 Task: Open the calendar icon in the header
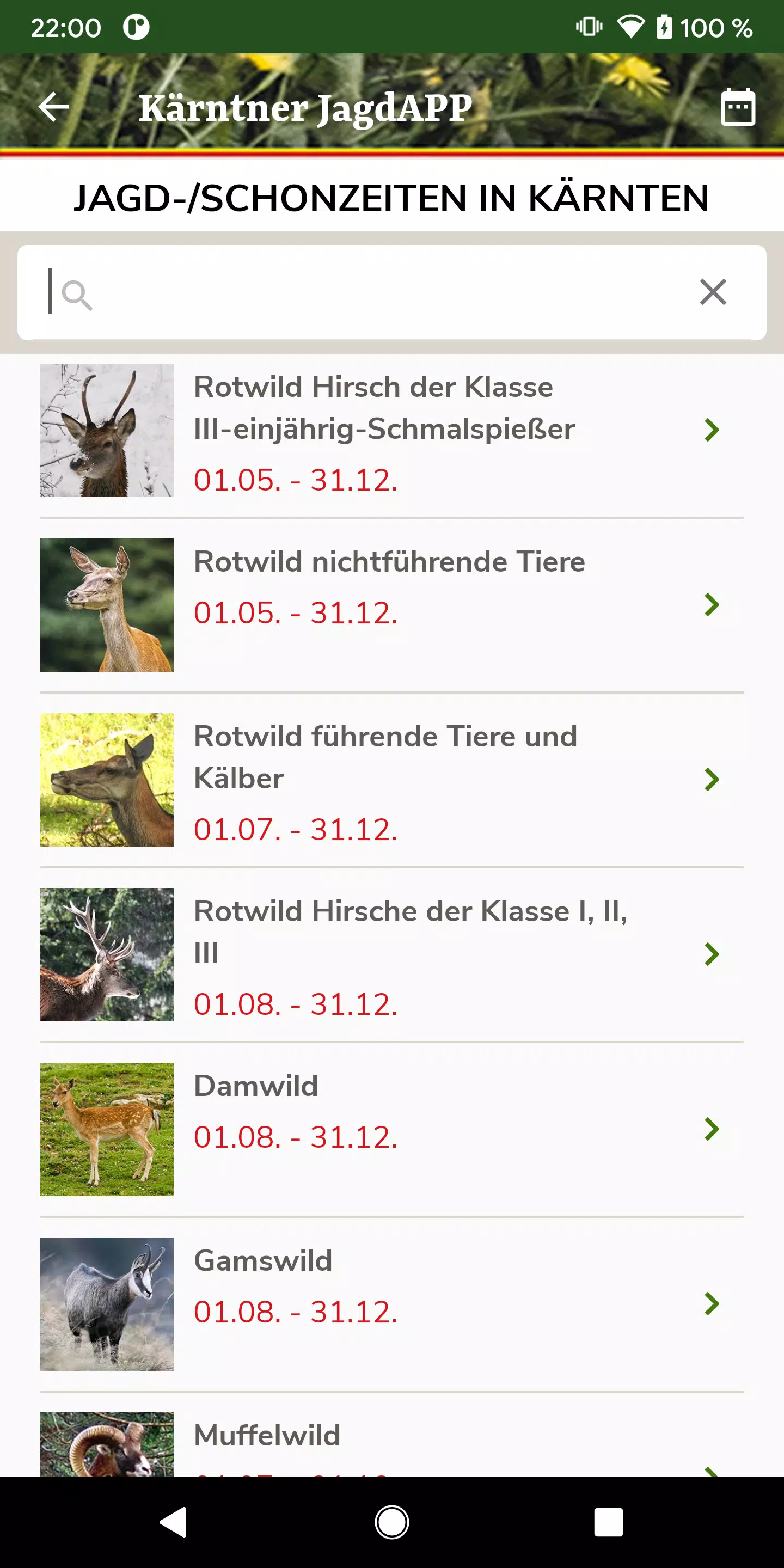[738, 107]
